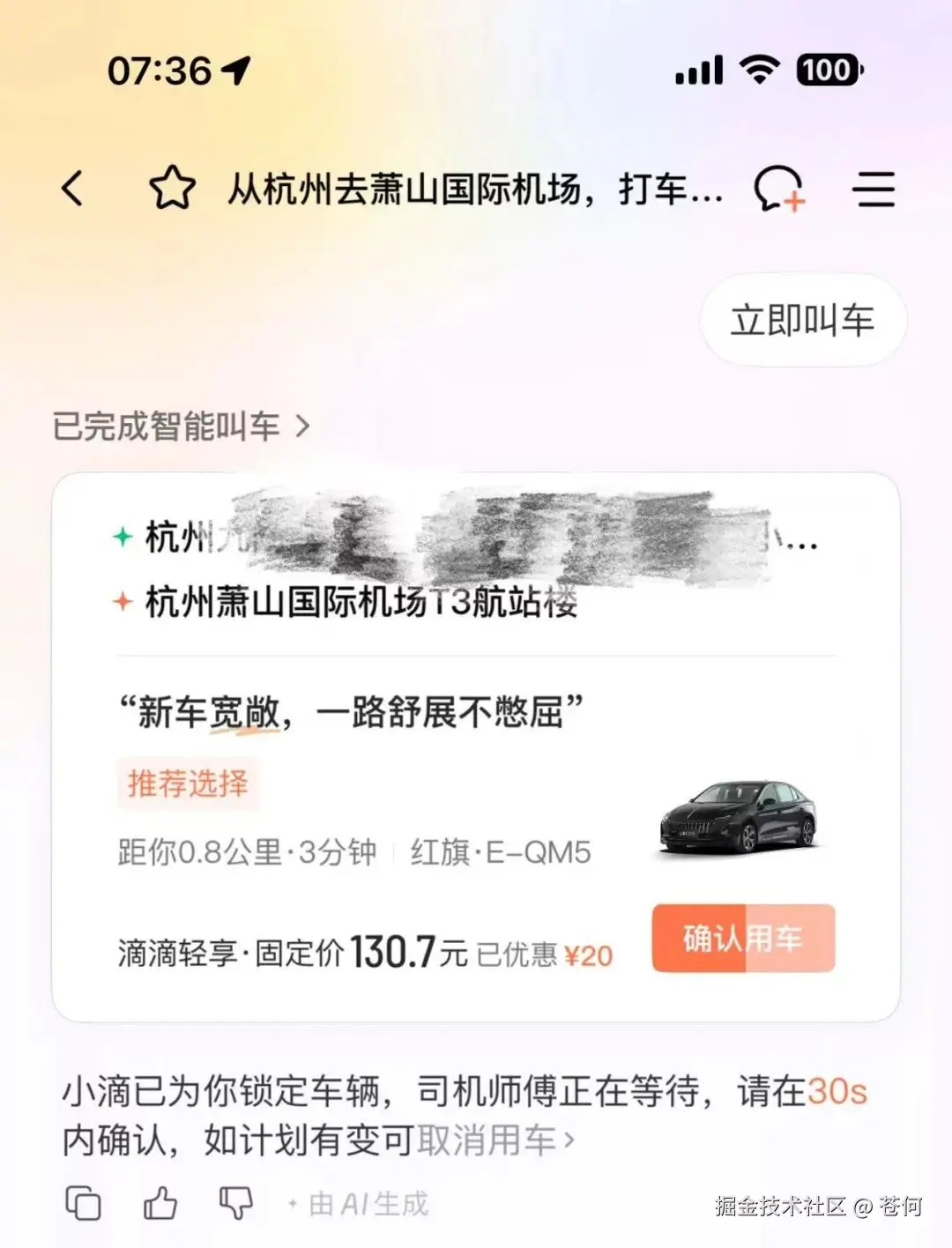Start a new chat via the chat-plus icon
Viewport: 952px width, 1248px height.
[779, 188]
